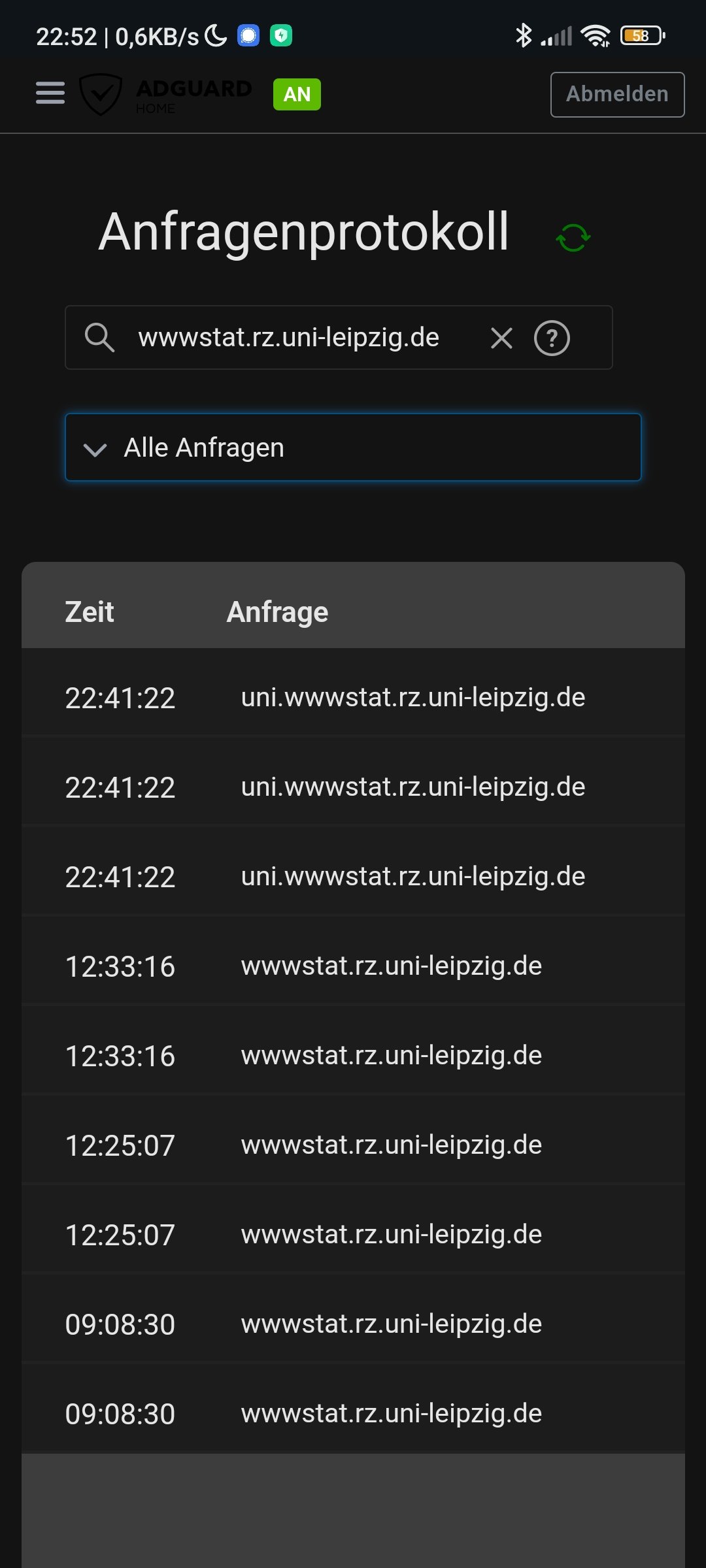
Task: Clear the search query with the X icon
Action: [501, 338]
